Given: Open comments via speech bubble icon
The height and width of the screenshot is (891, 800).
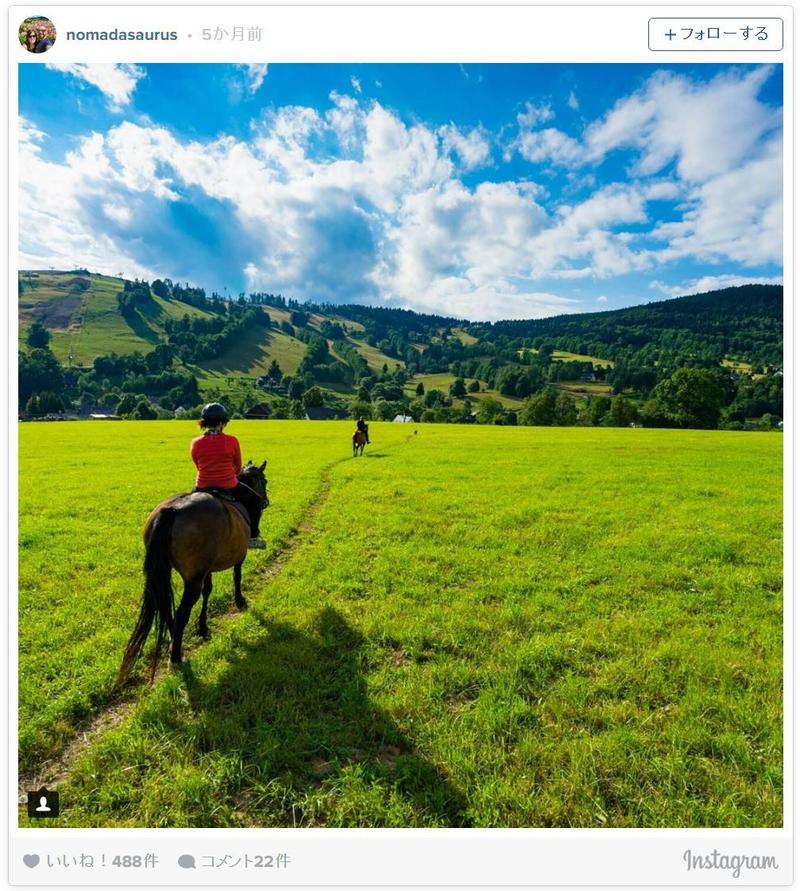Looking at the screenshot, I should pyautogui.click(x=186, y=861).
